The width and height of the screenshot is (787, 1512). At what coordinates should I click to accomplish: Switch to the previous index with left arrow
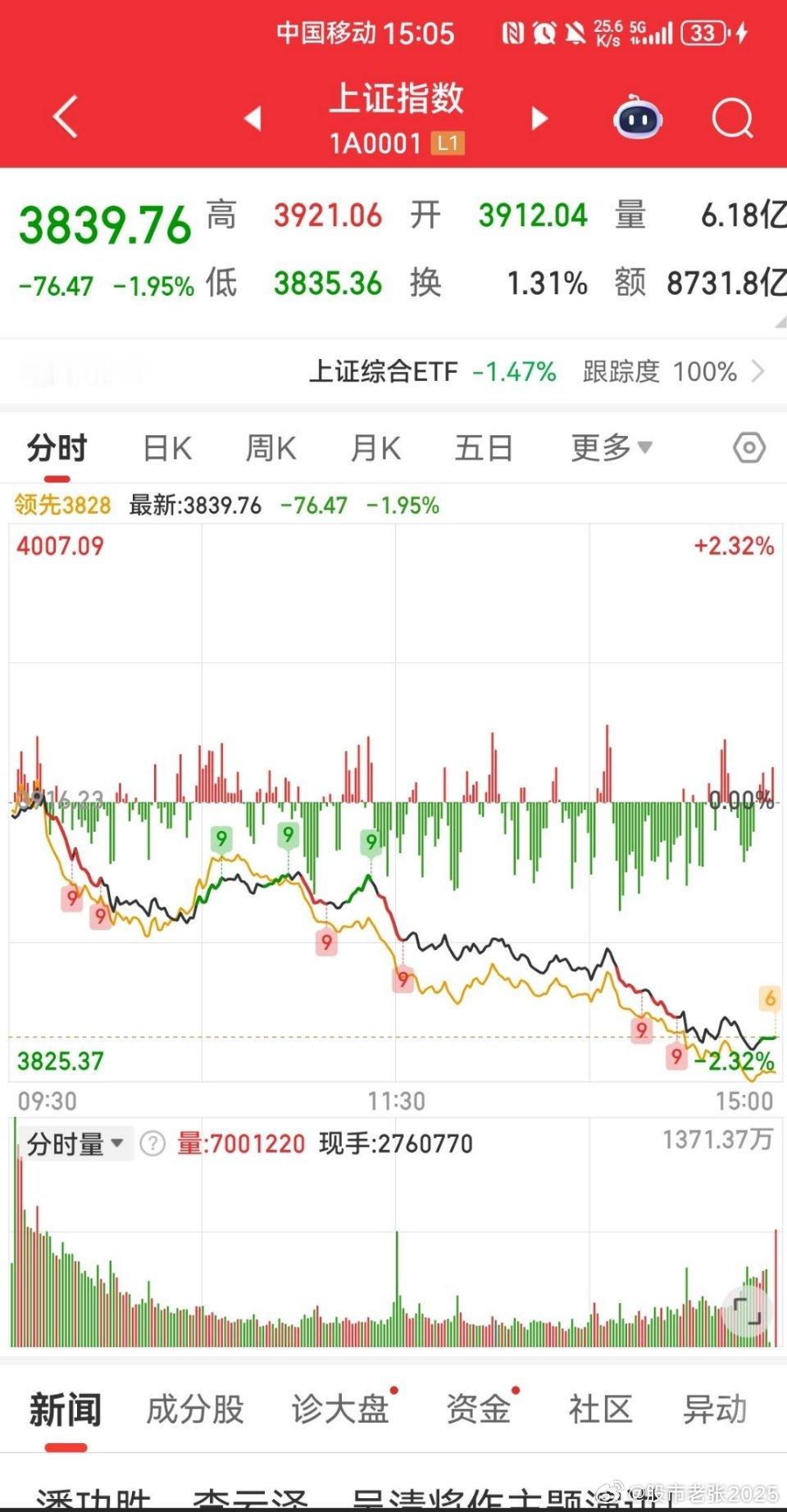click(253, 119)
